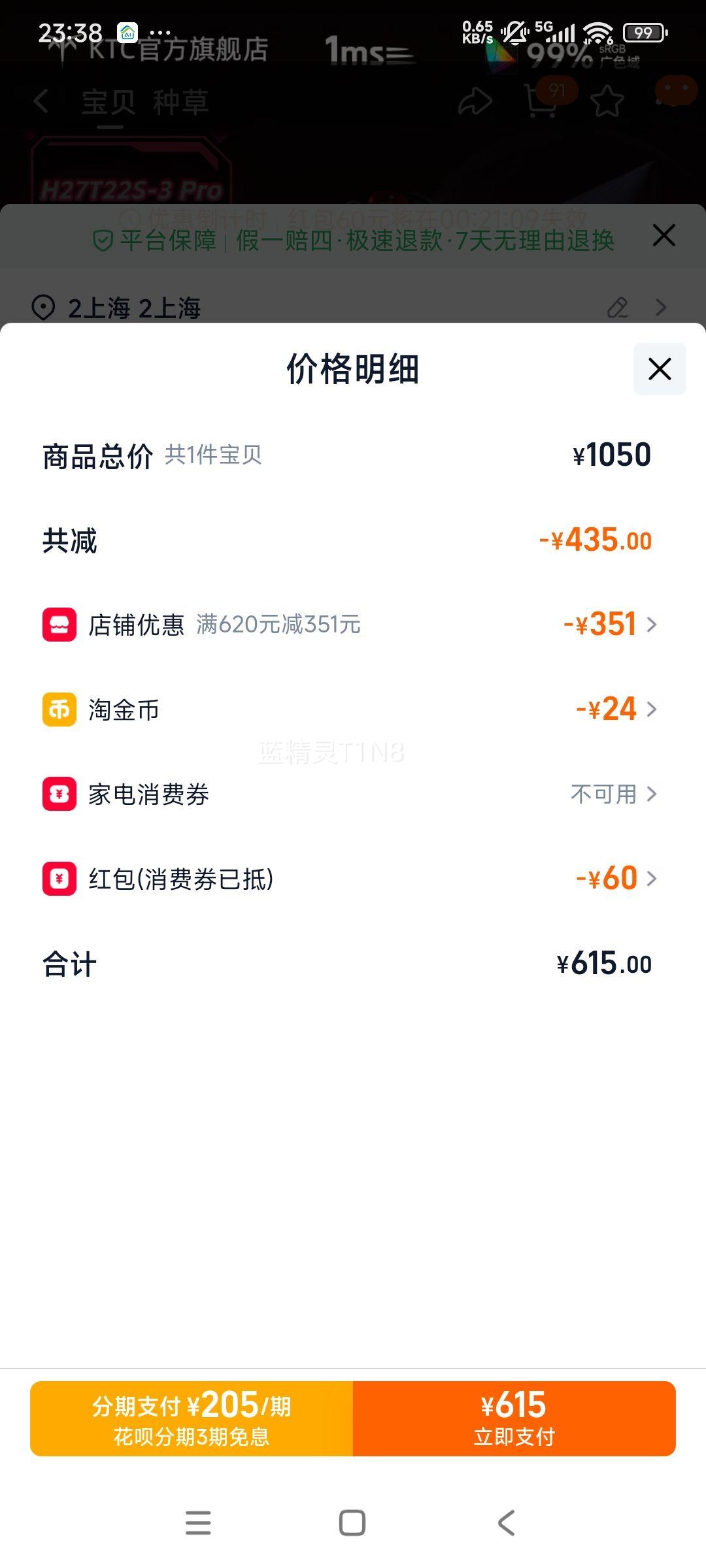Go back with system navigation button
Screen dimensions: 706x1568
point(507,1523)
